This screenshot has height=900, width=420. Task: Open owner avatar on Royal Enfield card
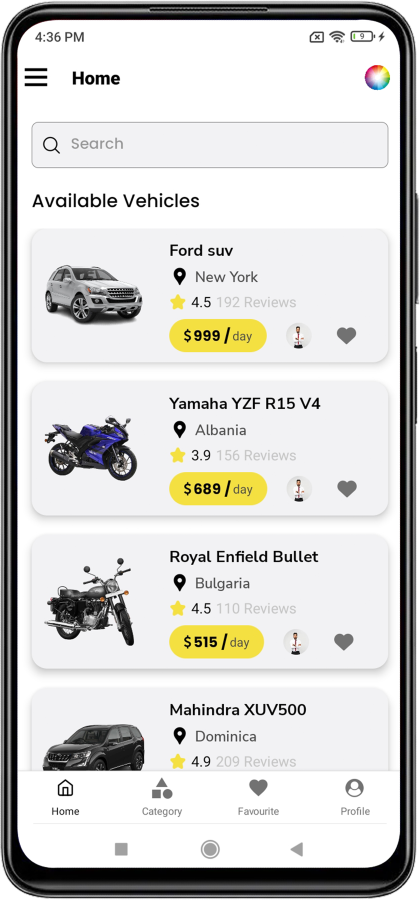coord(296,642)
